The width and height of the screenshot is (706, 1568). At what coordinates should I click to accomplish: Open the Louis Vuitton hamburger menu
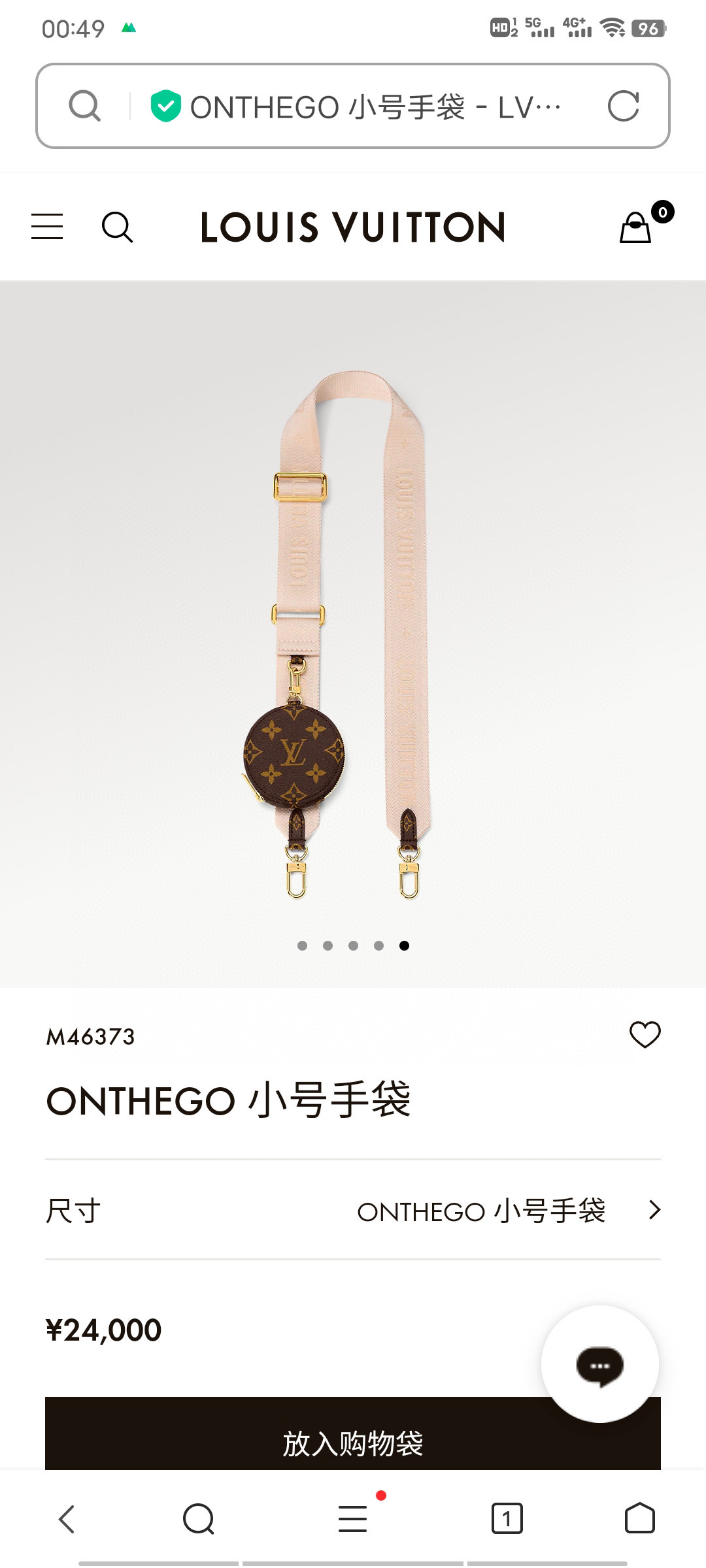pos(47,227)
